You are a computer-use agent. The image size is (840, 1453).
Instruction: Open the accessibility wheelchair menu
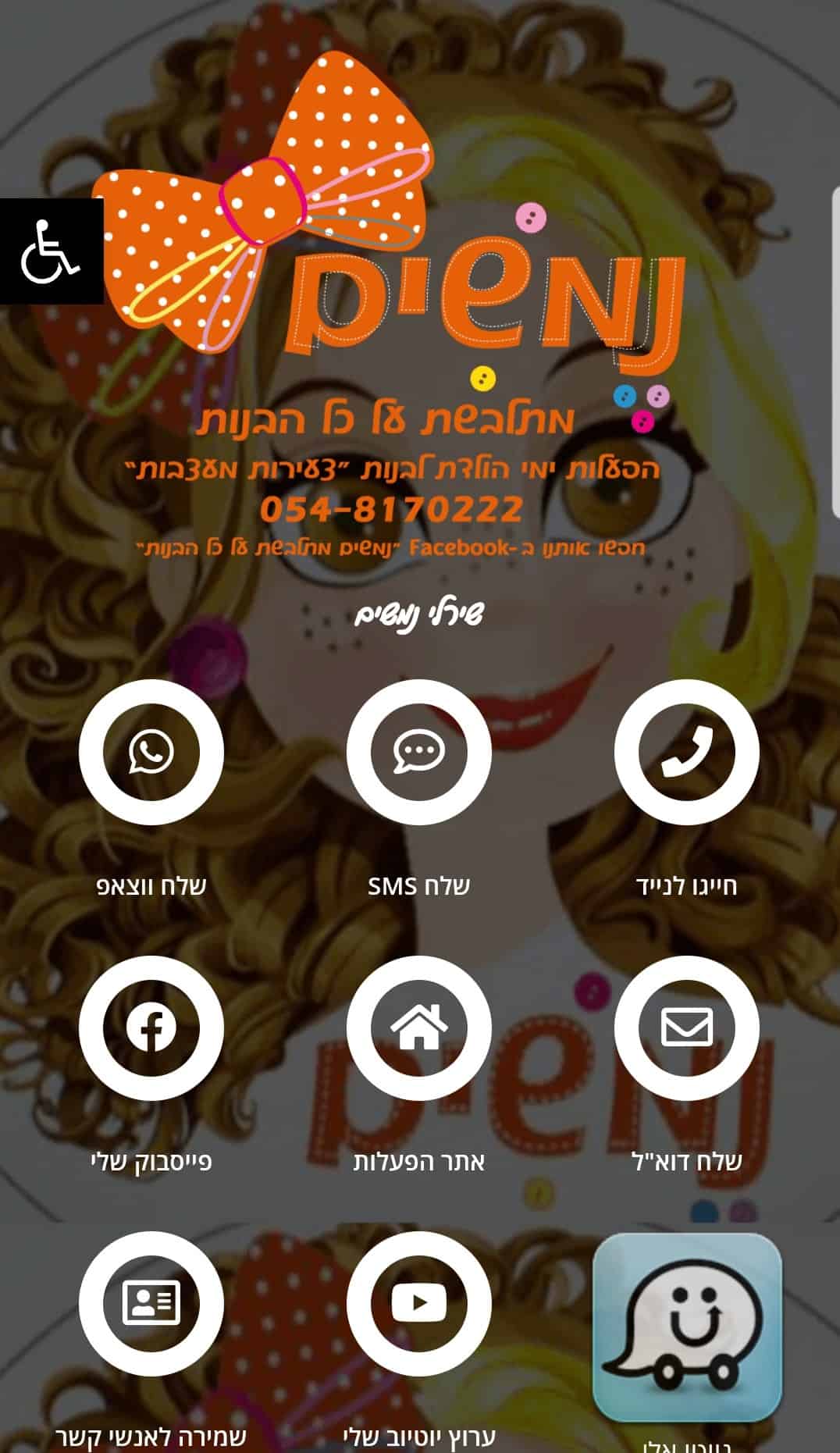click(52, 251)
